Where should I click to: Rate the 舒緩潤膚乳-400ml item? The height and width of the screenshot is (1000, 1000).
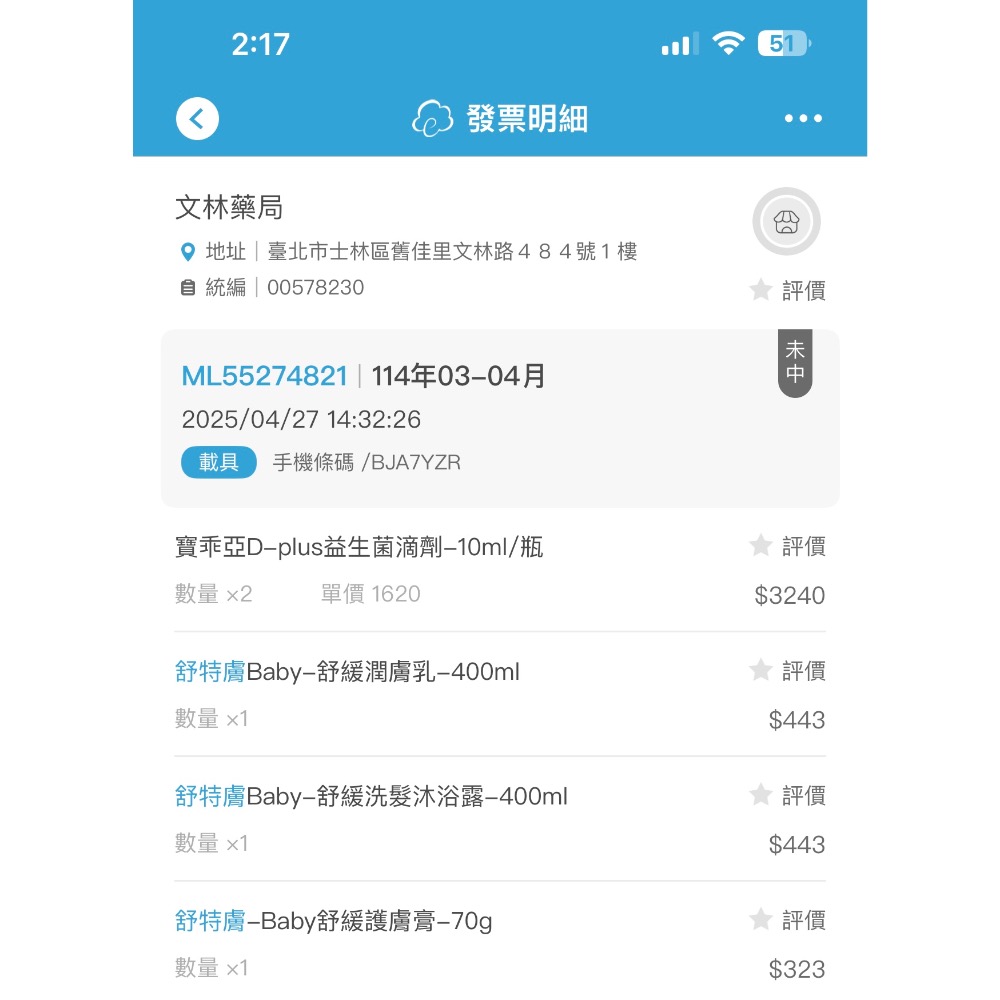pyautogui.click(x=788, y=671)
